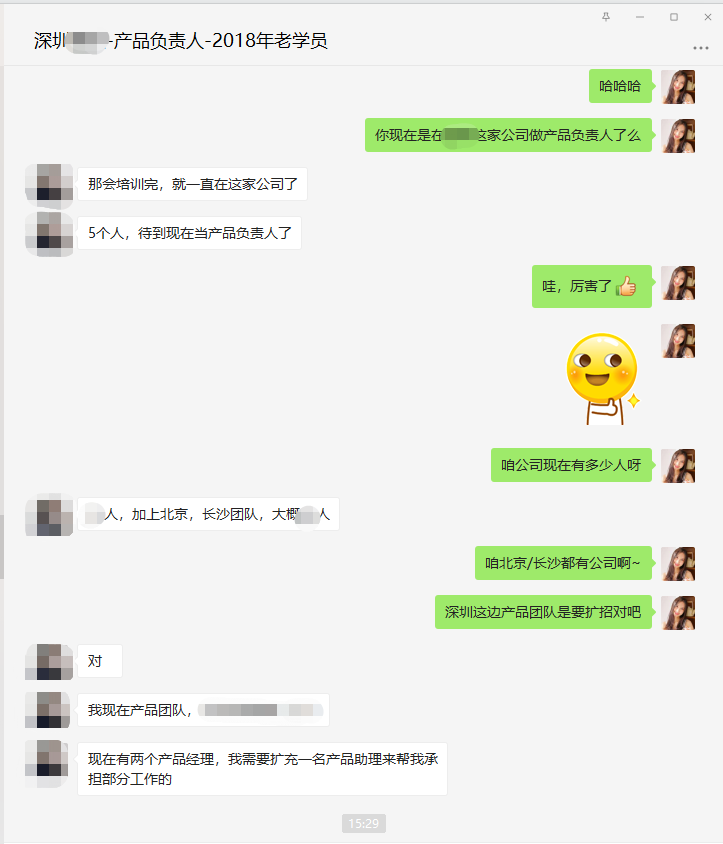723x844 pixels.
Task: Minimize the chat window
Action: 640,17
